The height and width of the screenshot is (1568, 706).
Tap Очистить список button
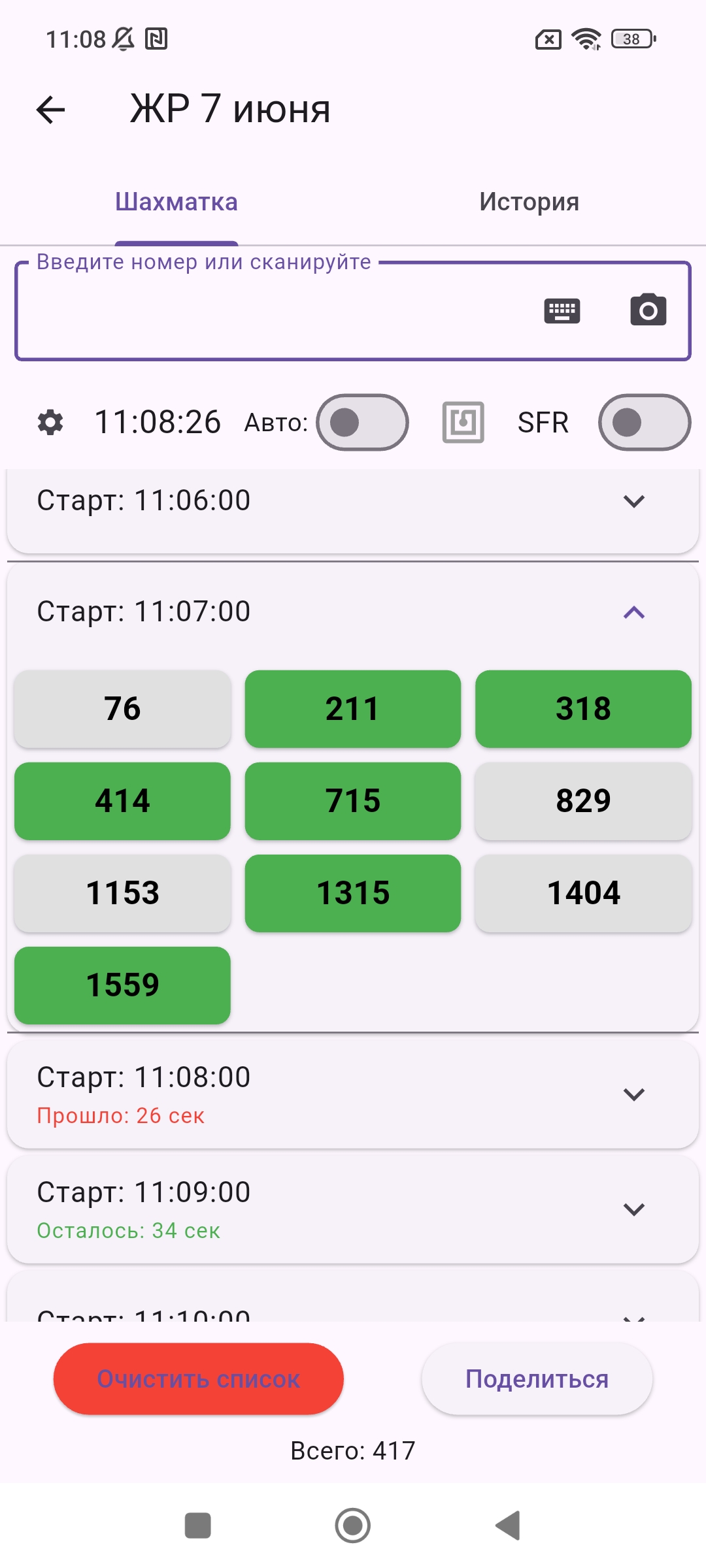198,1379
